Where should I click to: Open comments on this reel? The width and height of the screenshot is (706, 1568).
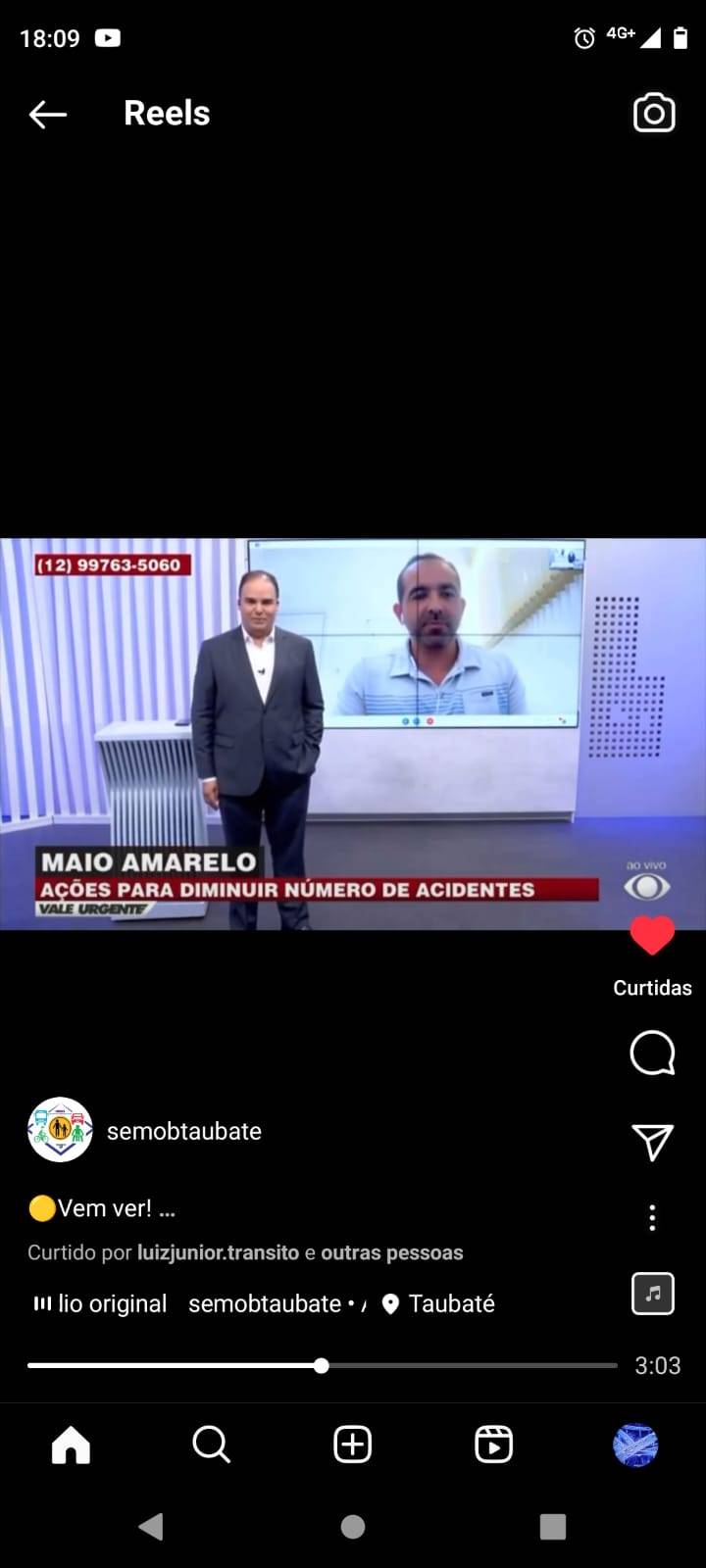(x=652, y=1053)
